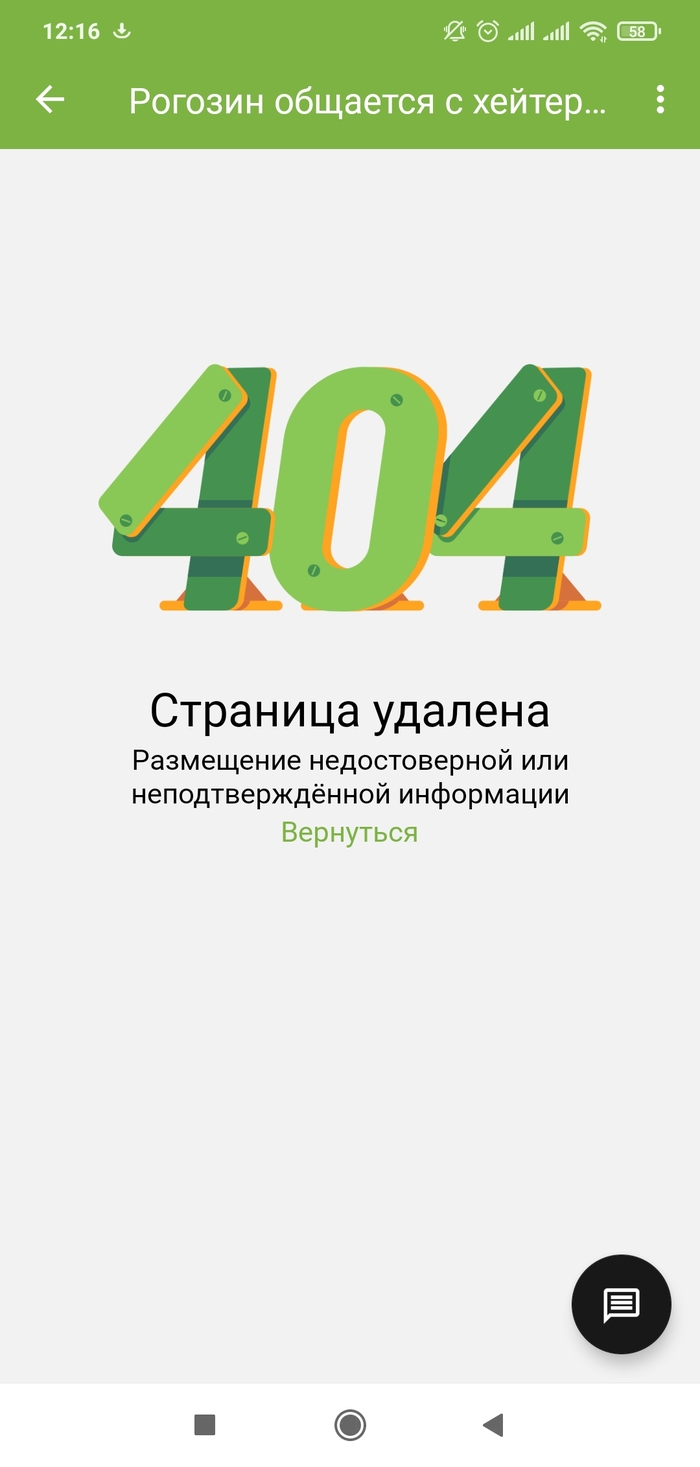Open the three-dot overflow menu
The image size is (700, 1467).
tap(660, 99)
